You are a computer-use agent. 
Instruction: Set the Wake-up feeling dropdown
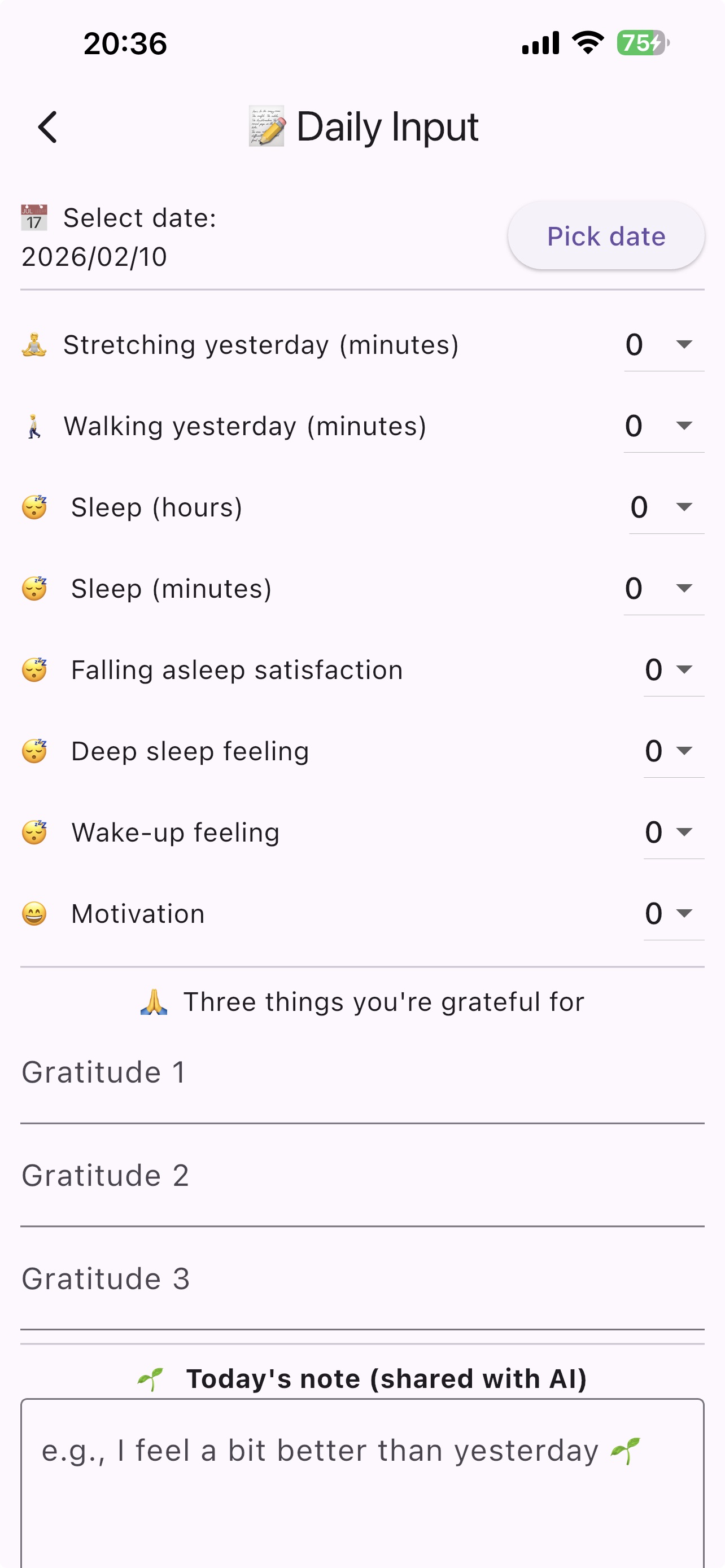tap(672, 833)
